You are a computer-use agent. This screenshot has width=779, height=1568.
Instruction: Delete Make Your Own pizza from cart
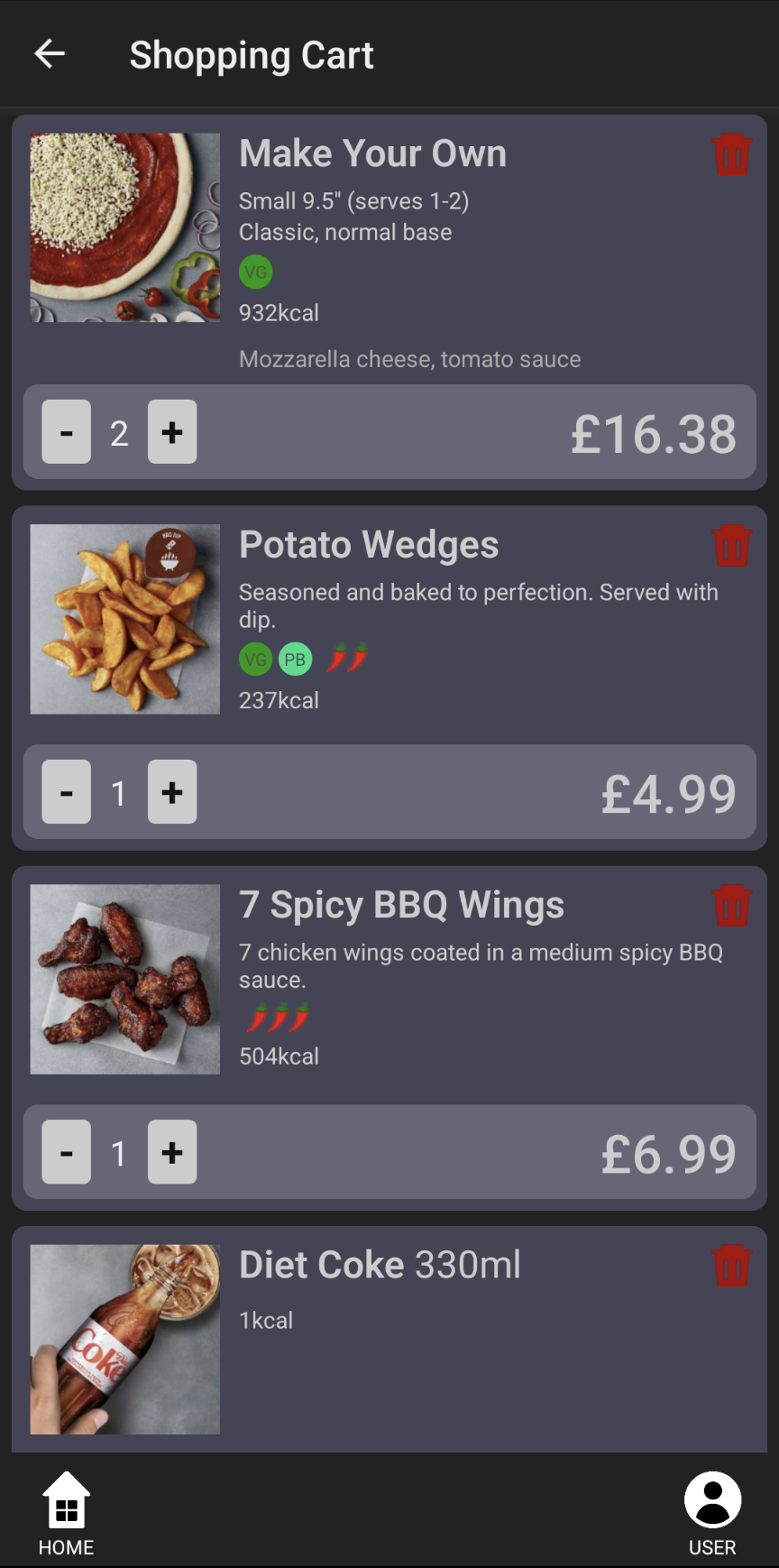pyautogui.click(x=732, y=154)
